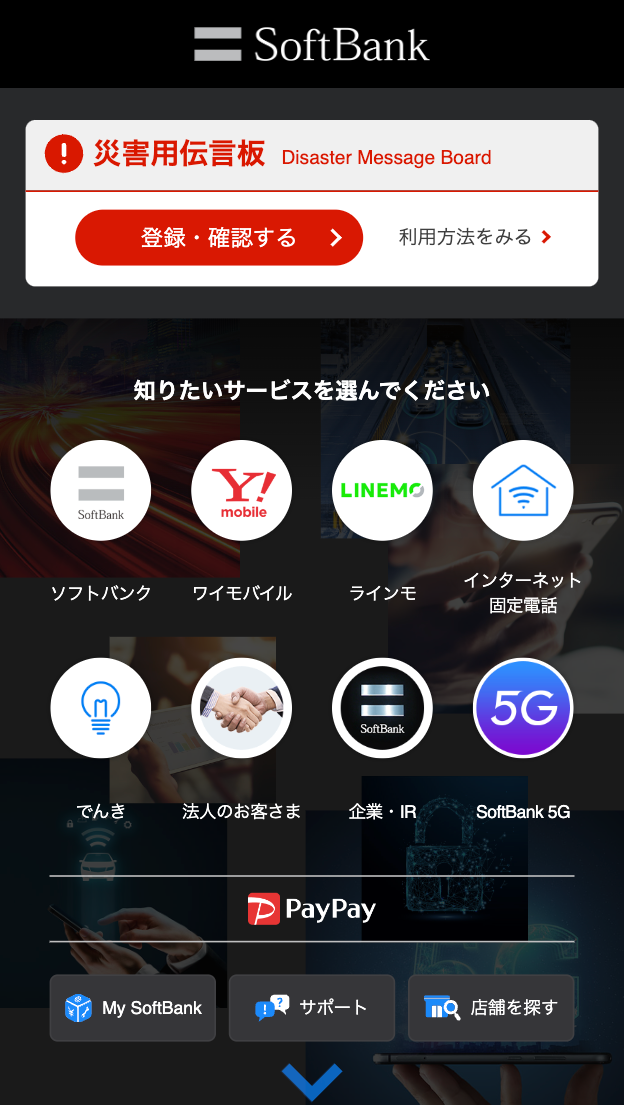624x1105 pixels.
Task: Tap the blue down arrow chevron
Action: pos(312,1081)
